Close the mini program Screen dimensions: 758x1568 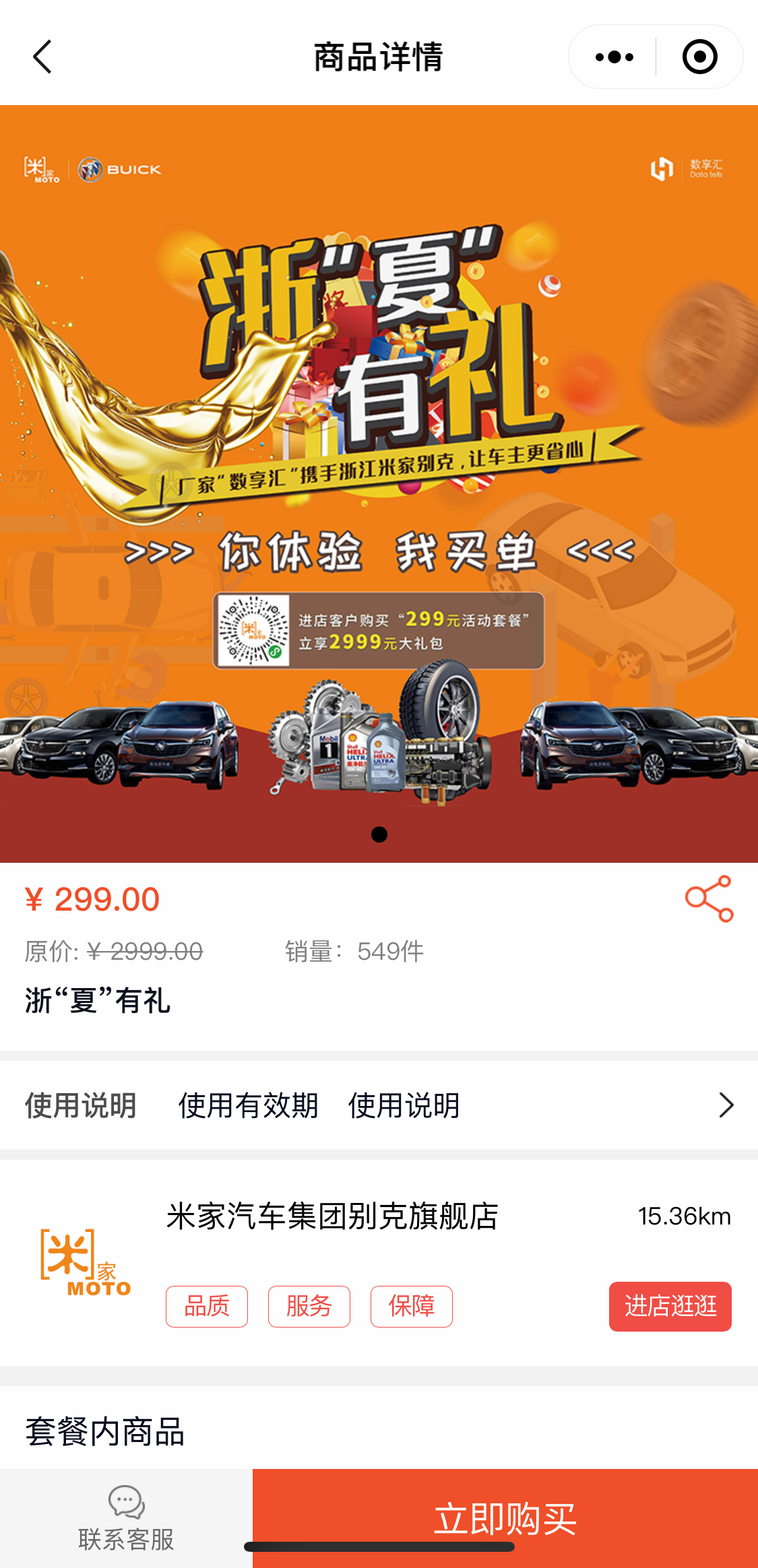(x=699, y=57)
